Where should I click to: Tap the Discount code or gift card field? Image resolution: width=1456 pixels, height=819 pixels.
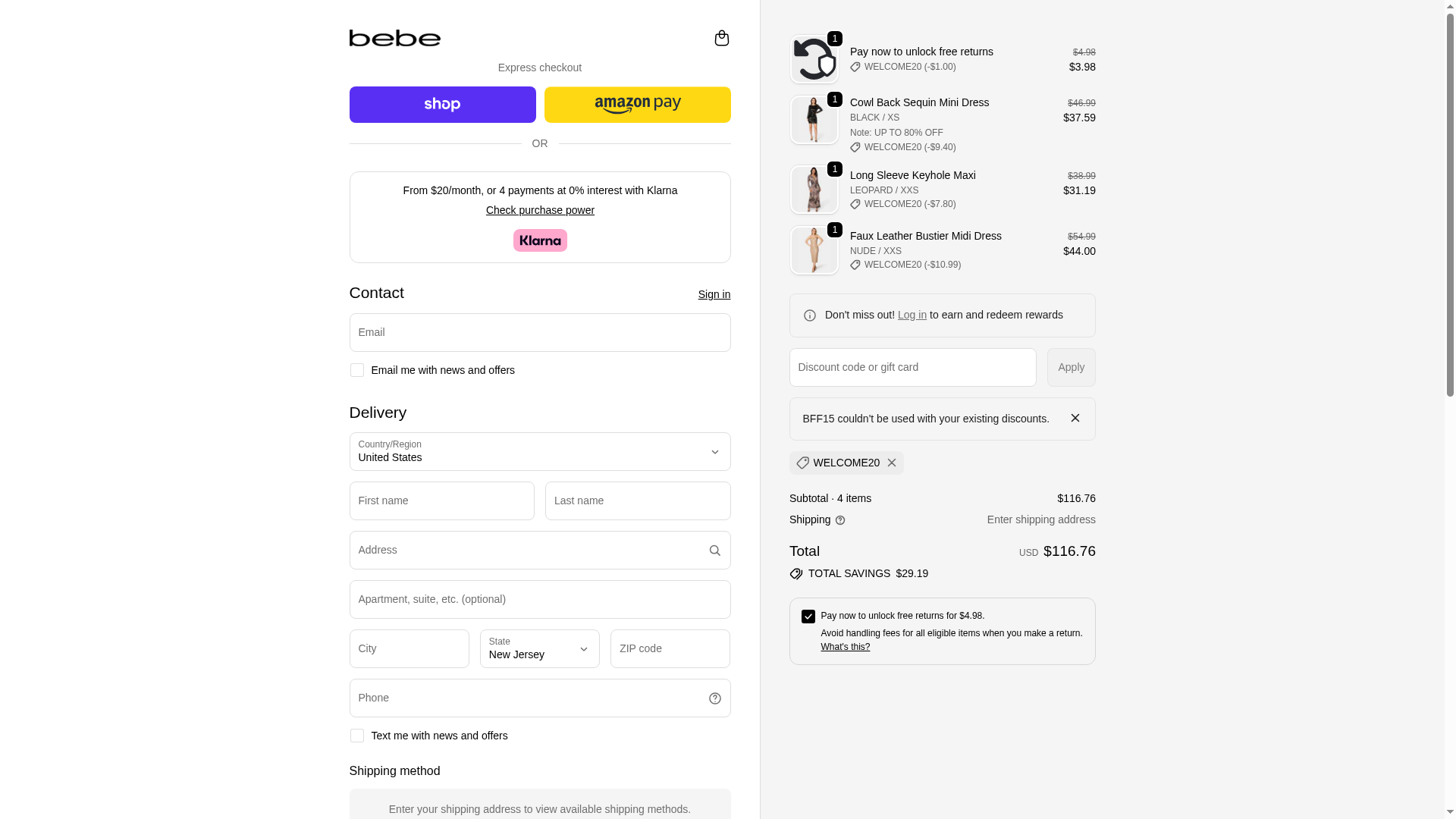(912, 367)
